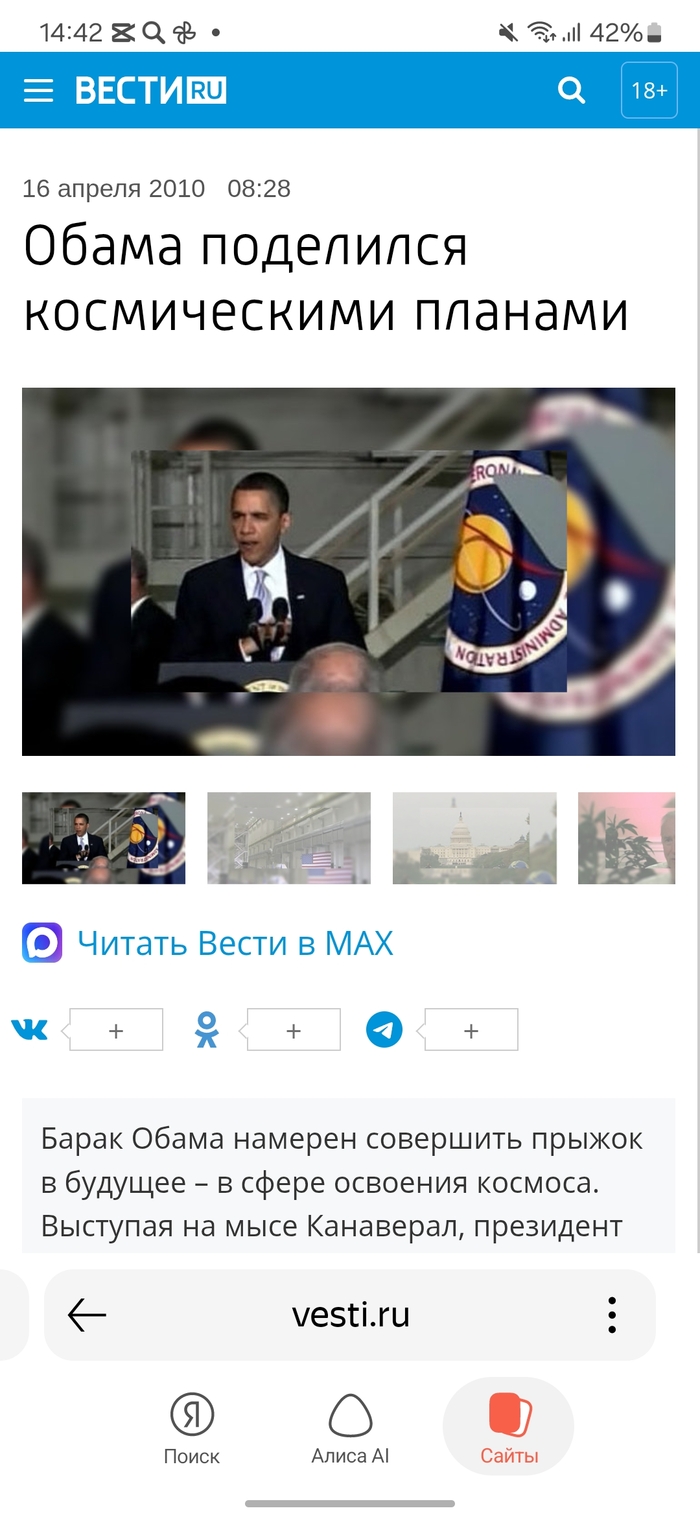Go to the Вести.Ru home logo

point(151,91)
